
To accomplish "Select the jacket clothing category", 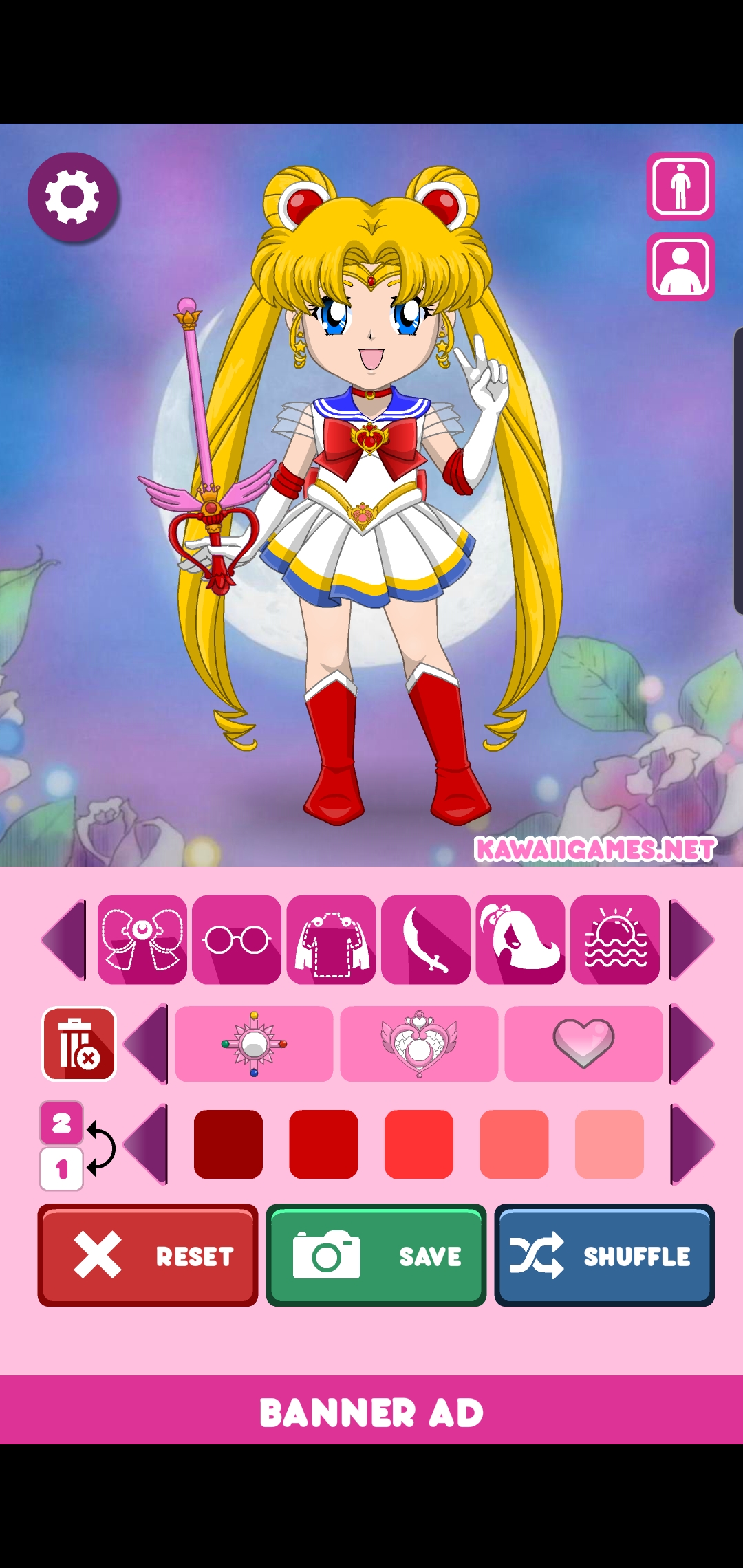I will 332,939.
